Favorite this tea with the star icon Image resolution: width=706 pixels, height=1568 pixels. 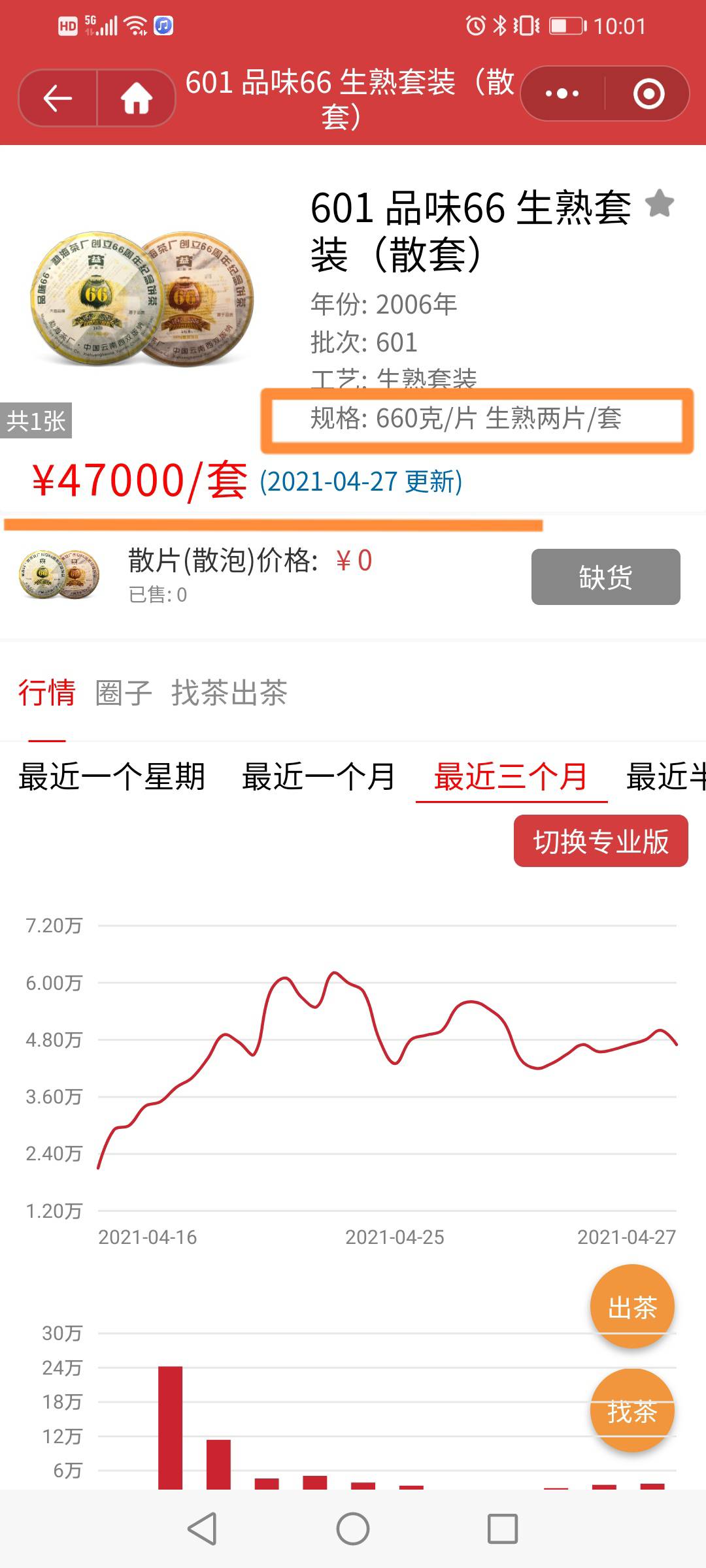[x=660, y=204]
